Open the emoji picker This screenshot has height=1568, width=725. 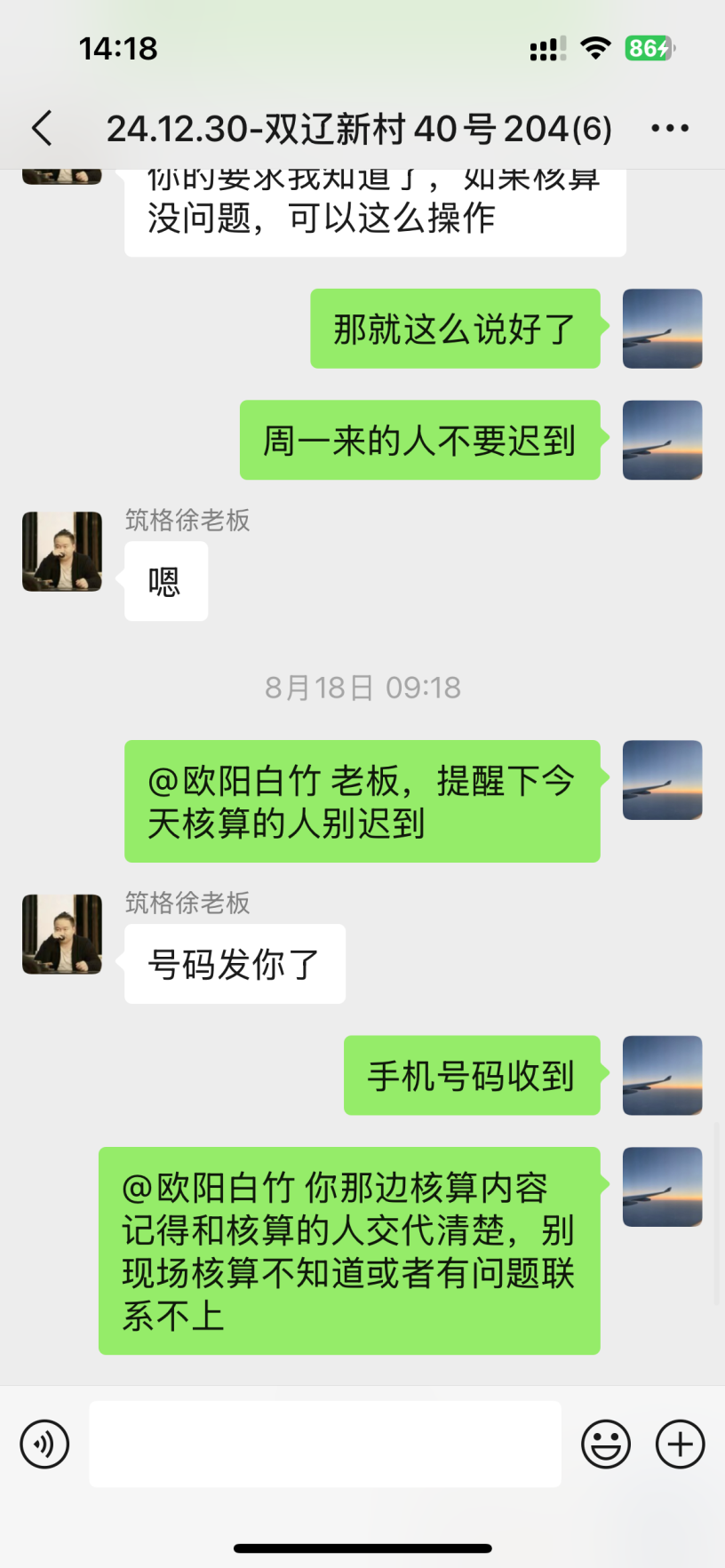point(606,1444)
